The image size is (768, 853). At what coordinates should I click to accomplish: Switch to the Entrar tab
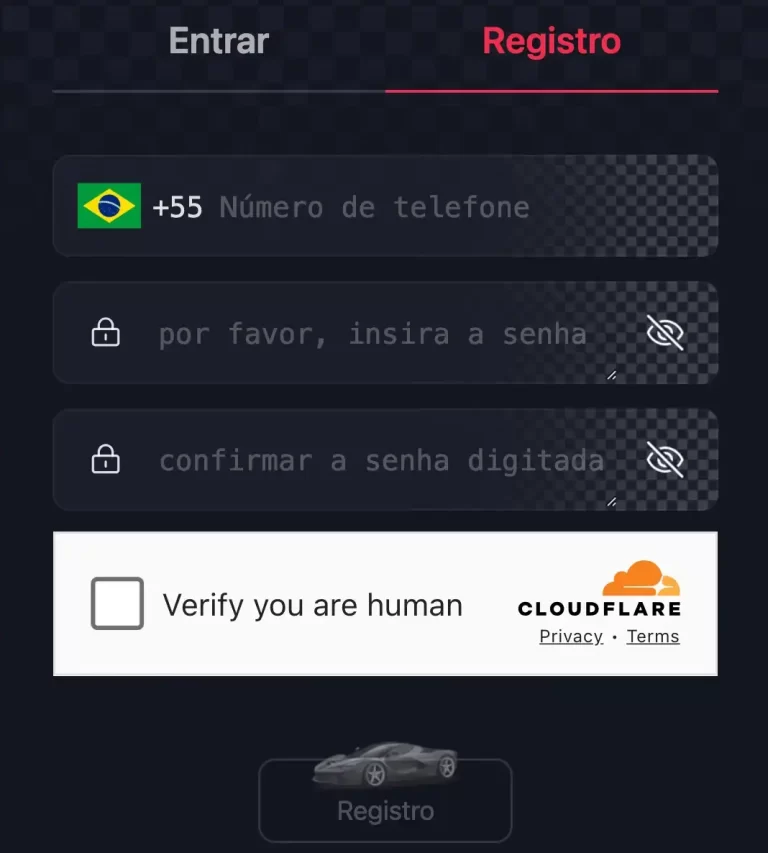(218, 41)
